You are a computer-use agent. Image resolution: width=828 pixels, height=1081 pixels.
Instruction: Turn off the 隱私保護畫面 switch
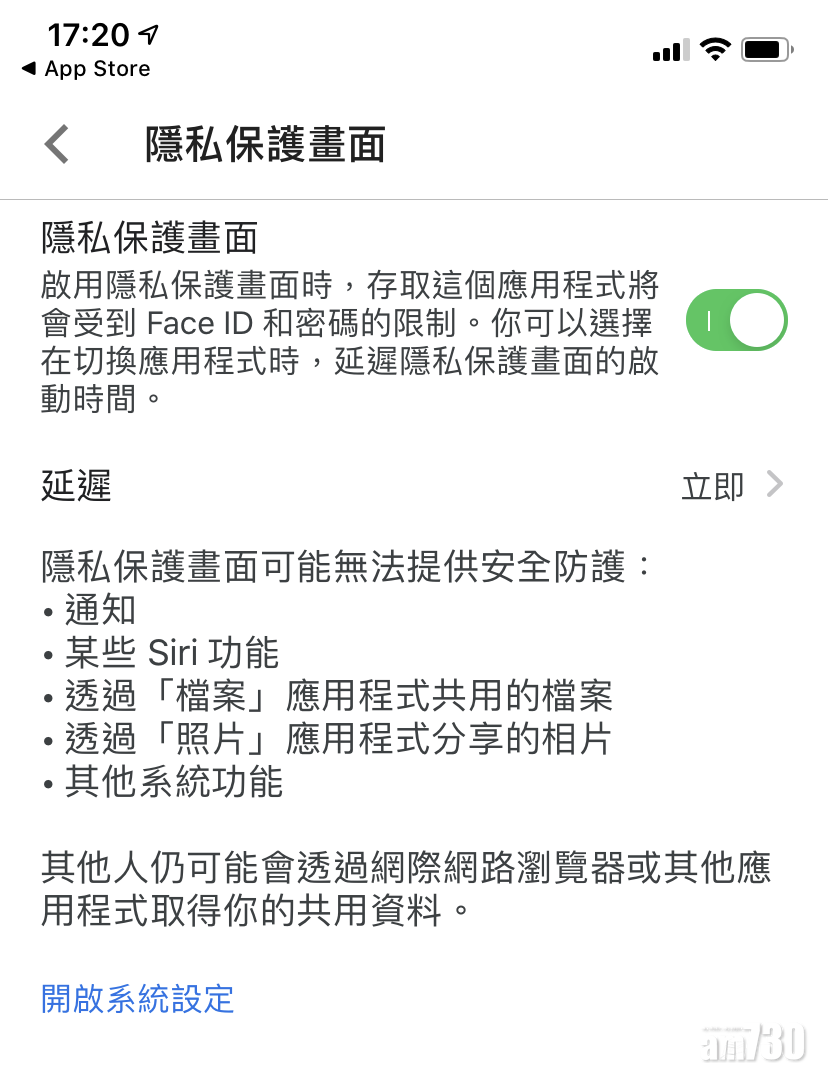pyautogui.click(x=736, y=321)
